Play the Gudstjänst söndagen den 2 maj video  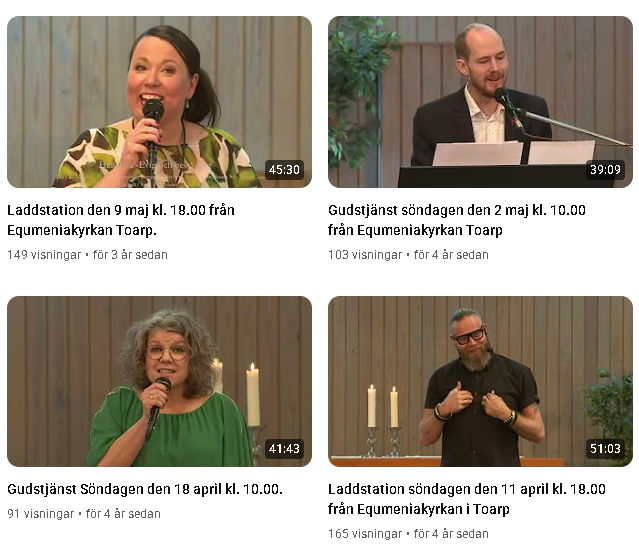pyautogui.click(x=480, y=102)
